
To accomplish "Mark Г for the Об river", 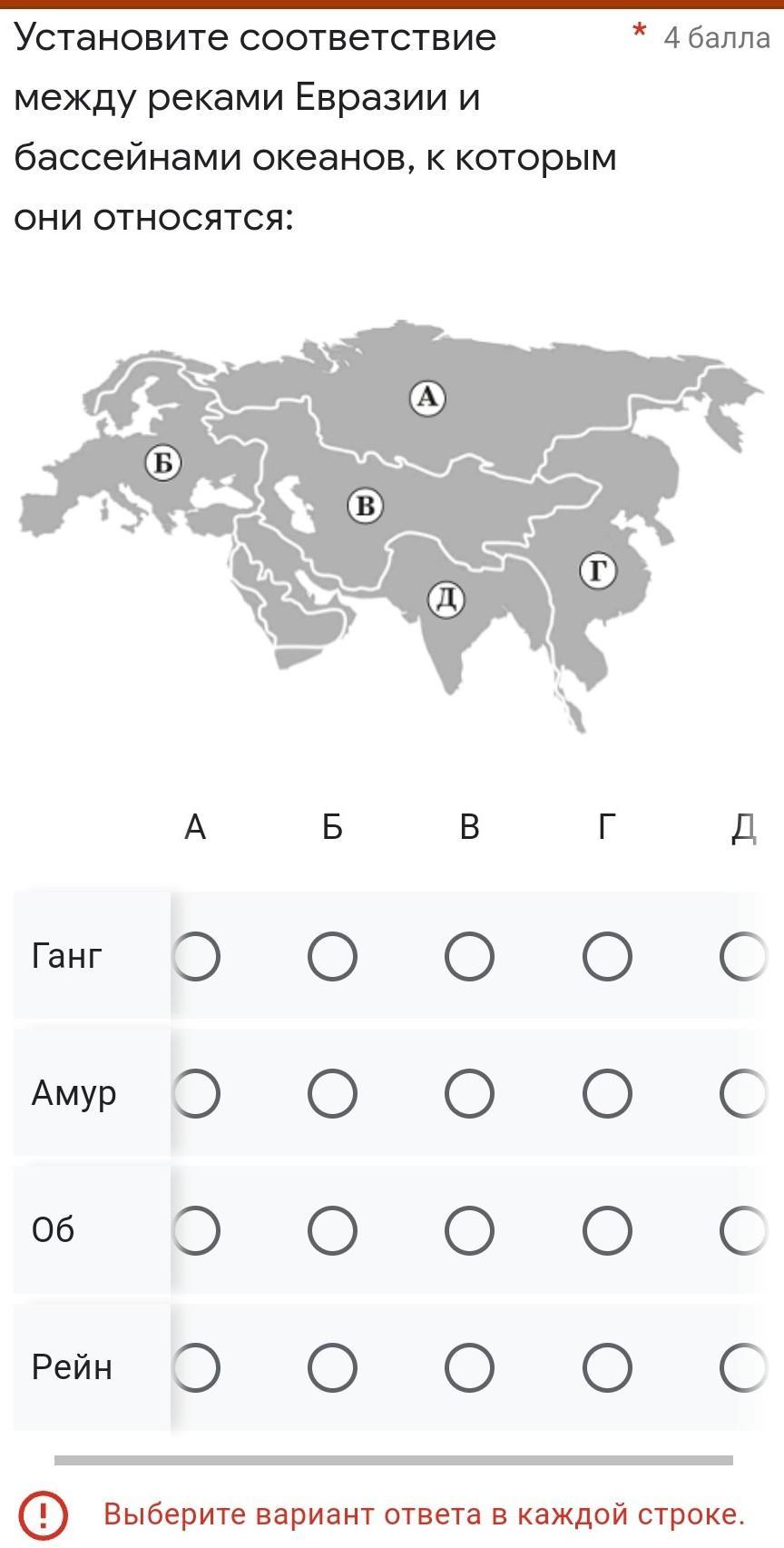I will coord(607,1231).
